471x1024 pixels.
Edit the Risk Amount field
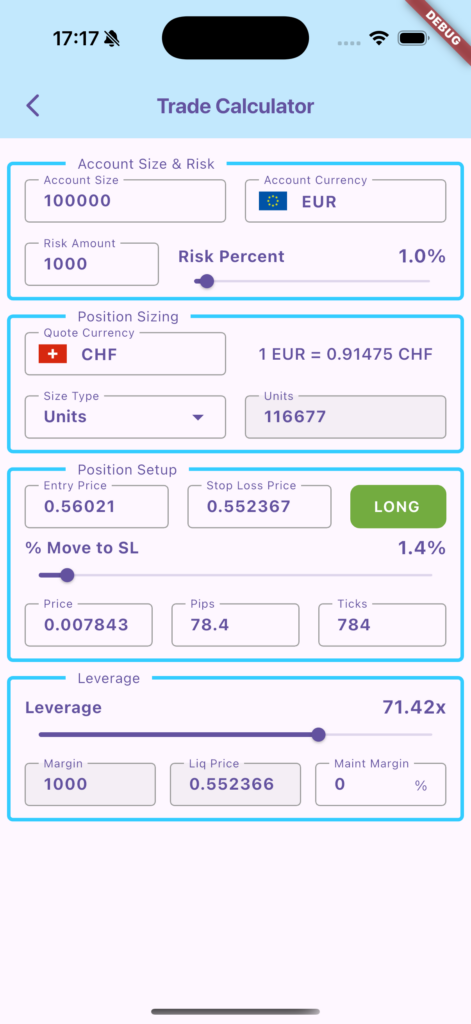91,264
